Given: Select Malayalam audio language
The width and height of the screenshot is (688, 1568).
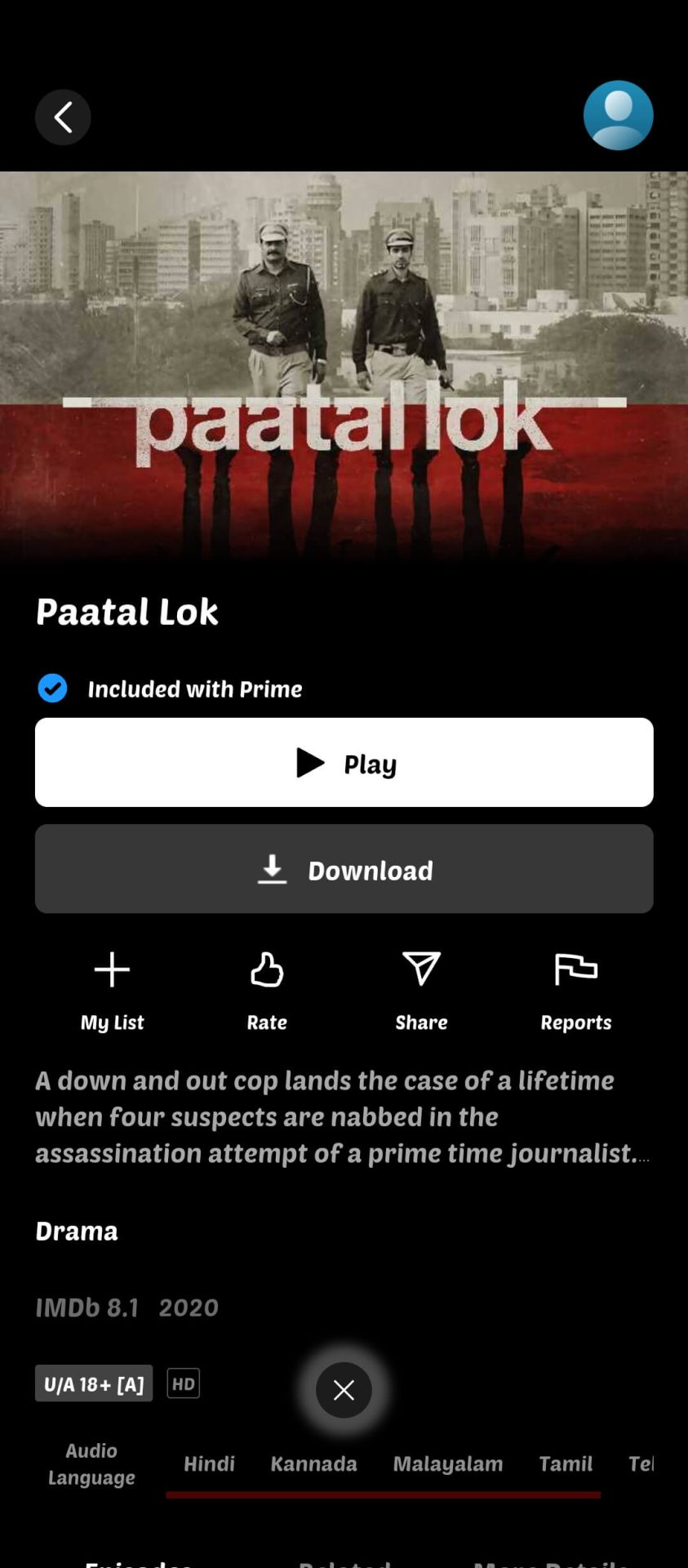Looking at the screenshot, I should pos(447,1464).
